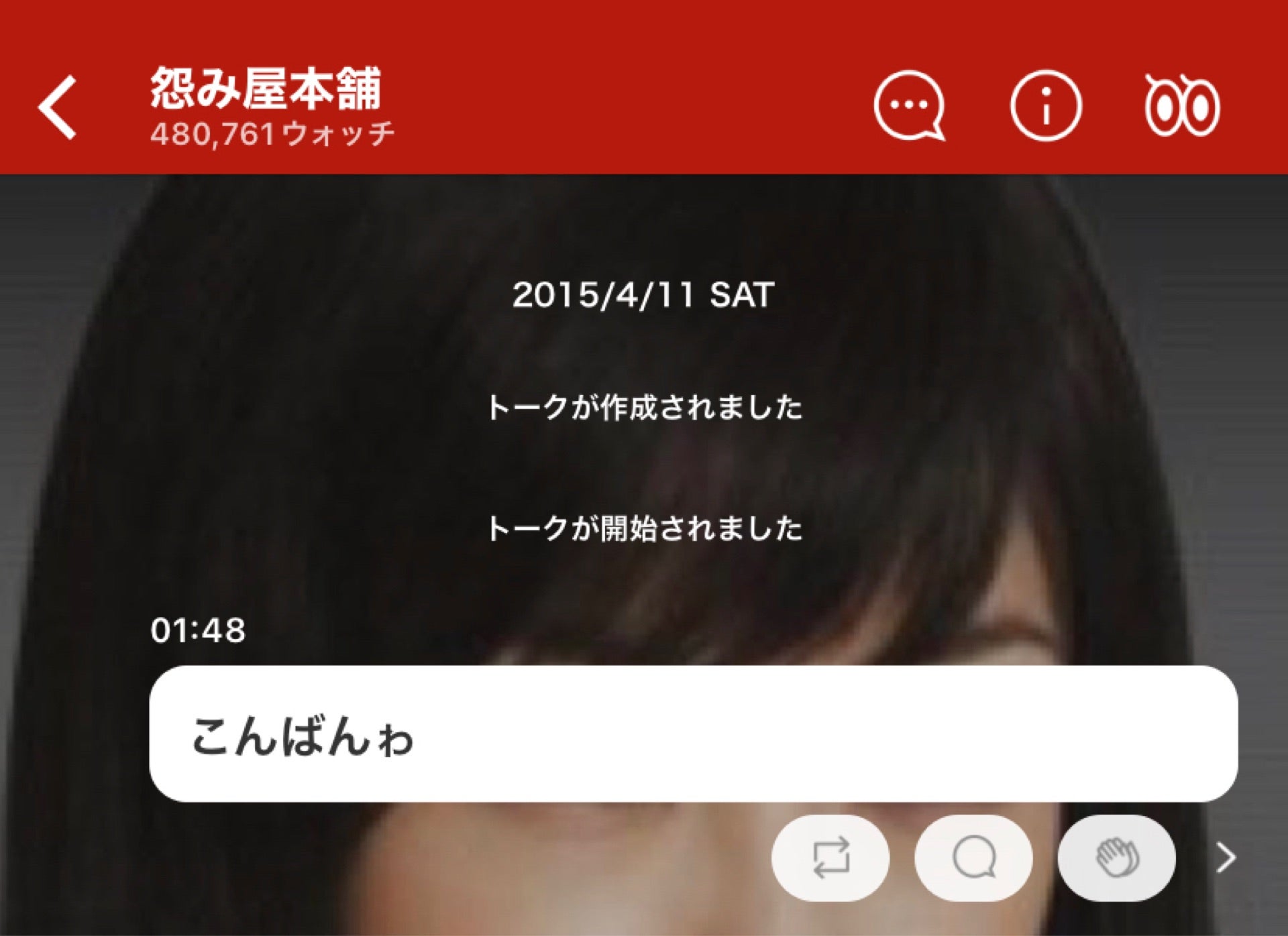The height and width of the screenshot is (936, 1288).
Task: Tap the watch eyes icon
Action: tap(1182, 106)
